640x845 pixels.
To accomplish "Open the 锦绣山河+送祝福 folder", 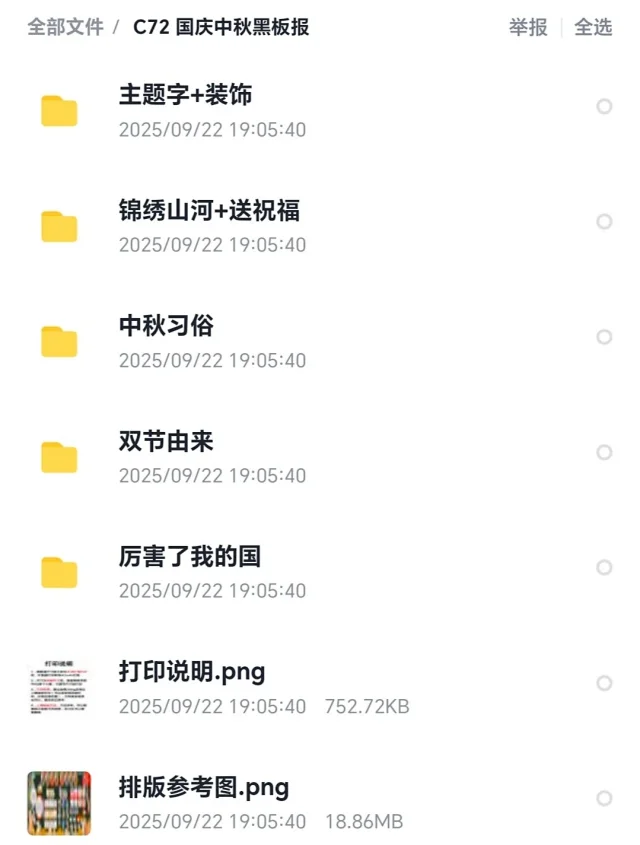I will [209, 210].
